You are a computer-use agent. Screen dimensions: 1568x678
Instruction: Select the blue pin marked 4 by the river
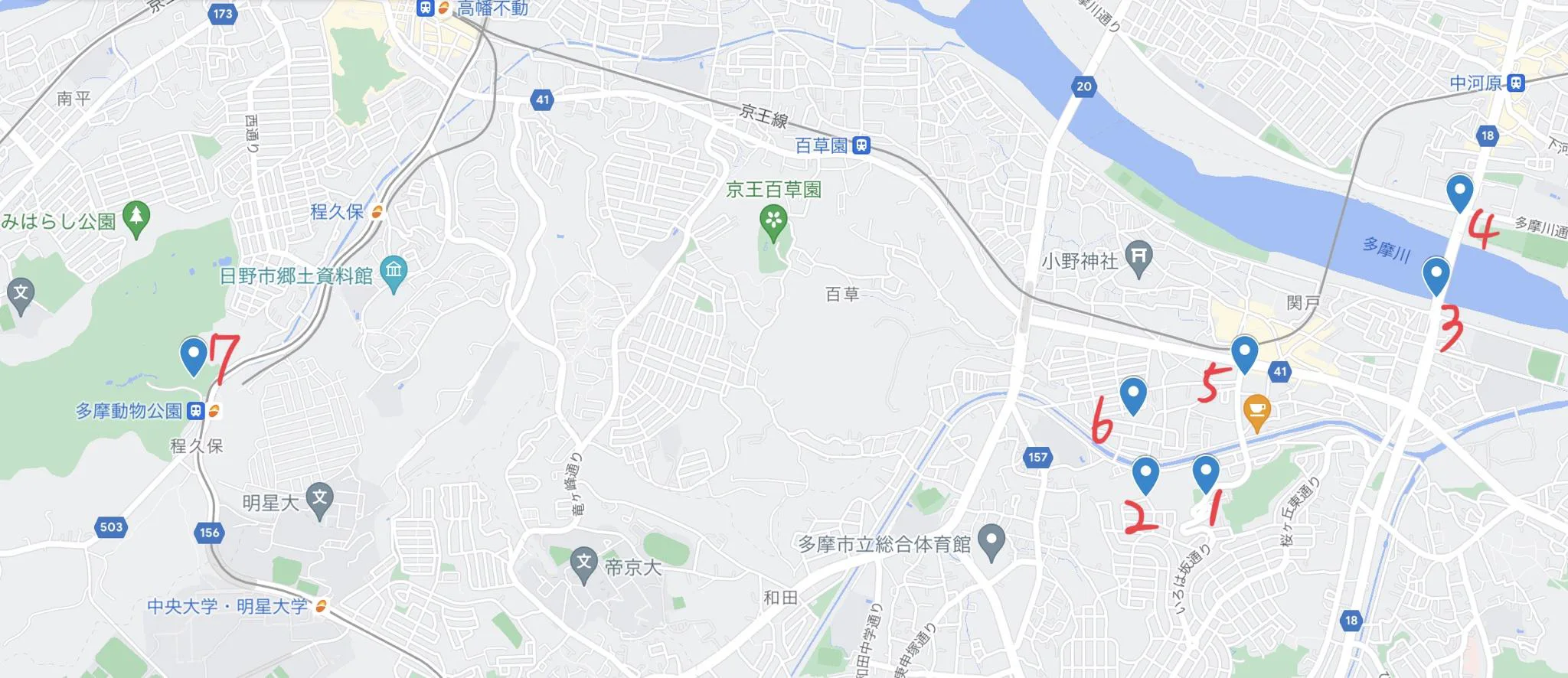pyautogui.click(x=1459, y=191)
